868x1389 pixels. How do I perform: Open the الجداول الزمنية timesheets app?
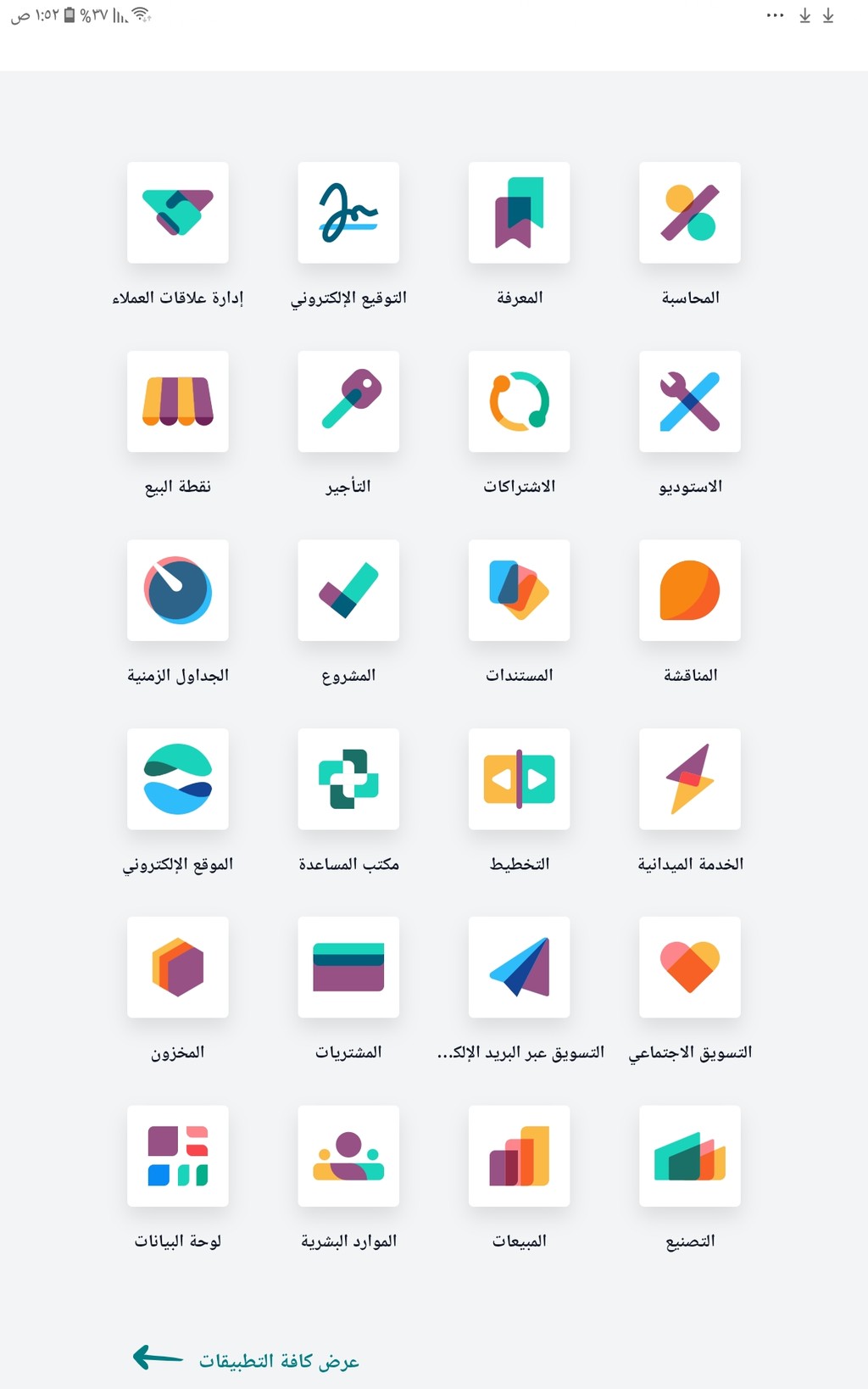pos(178,590)
